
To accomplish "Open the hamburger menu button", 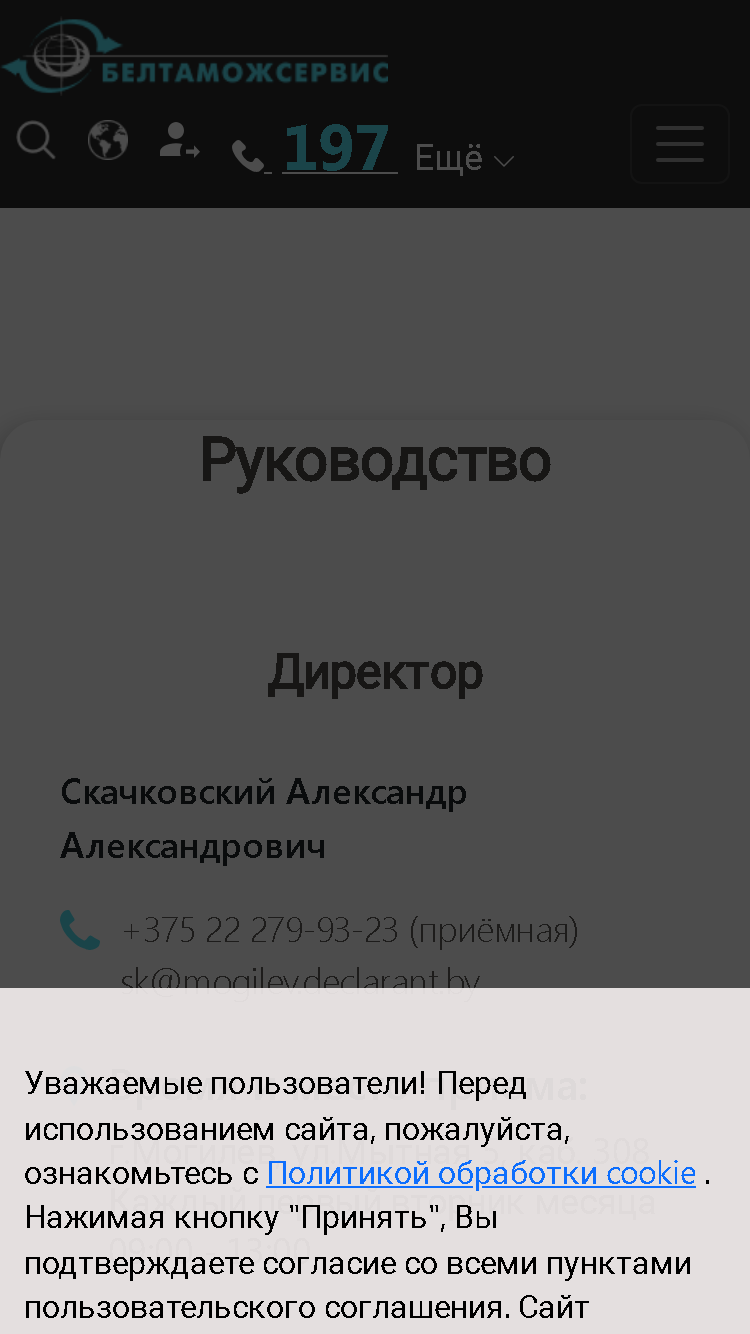I will 680,144.
